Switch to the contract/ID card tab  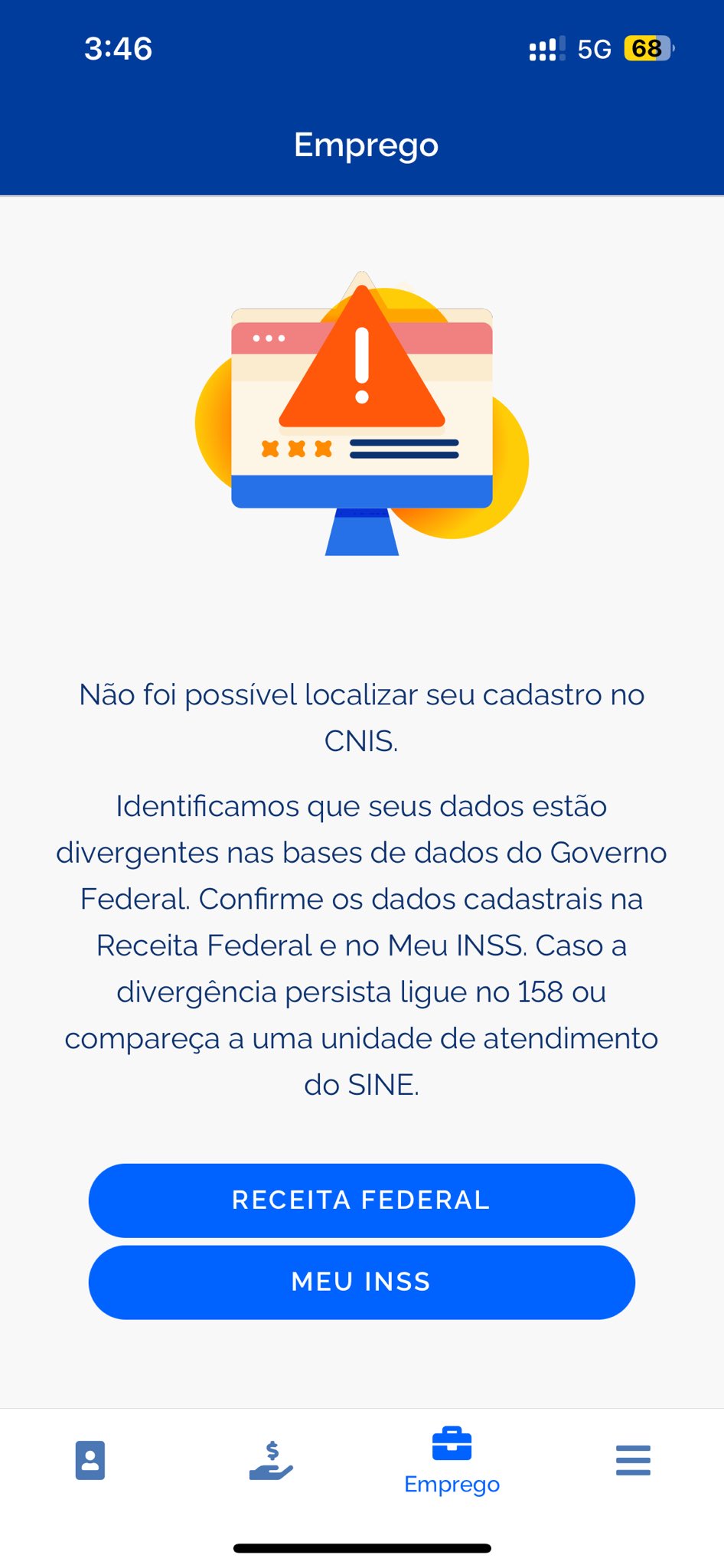[x=90, y=1460]
